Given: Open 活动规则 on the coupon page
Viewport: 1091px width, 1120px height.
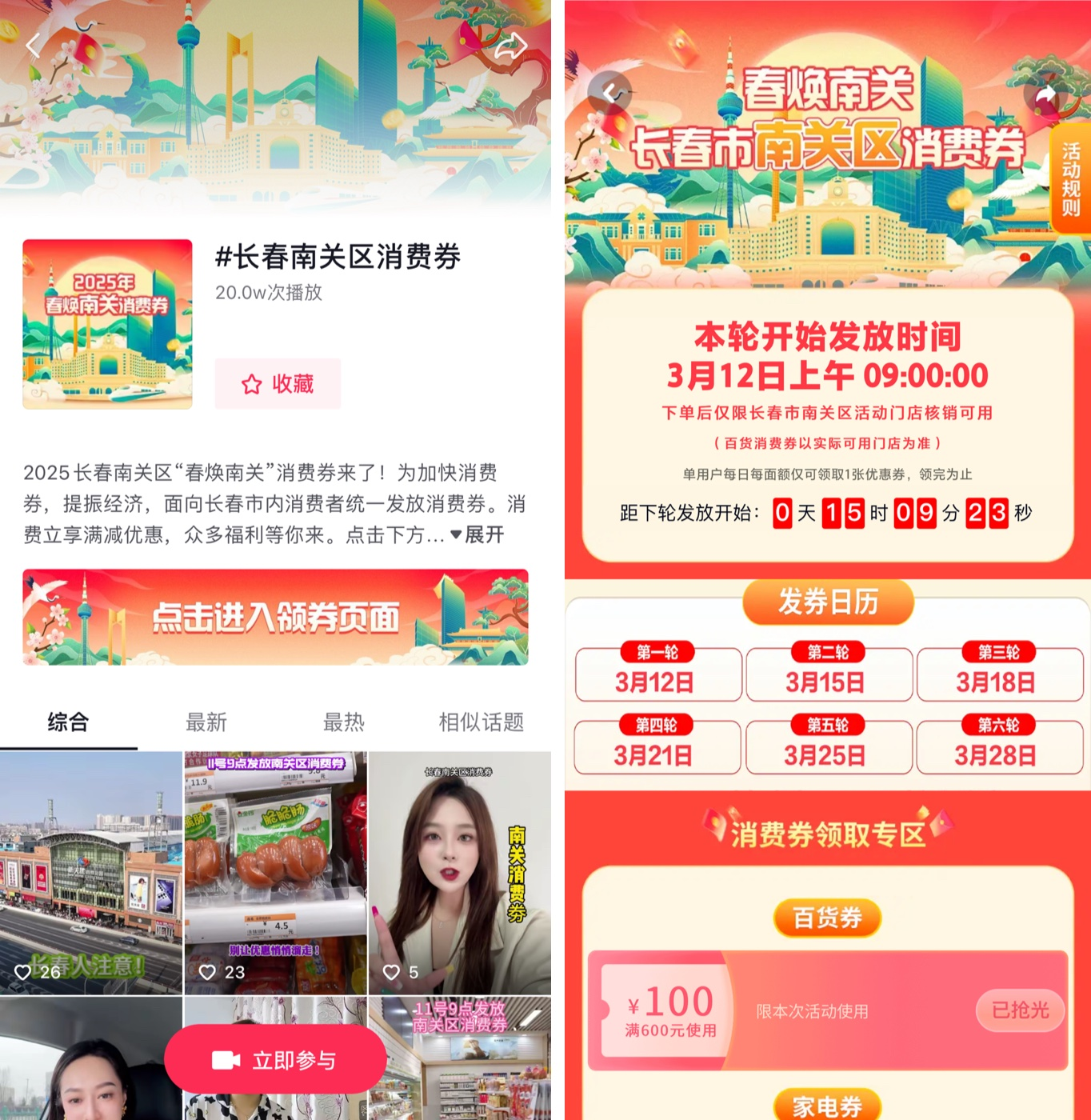Looking at the screenshot, I should click(x=1070, y=179).
